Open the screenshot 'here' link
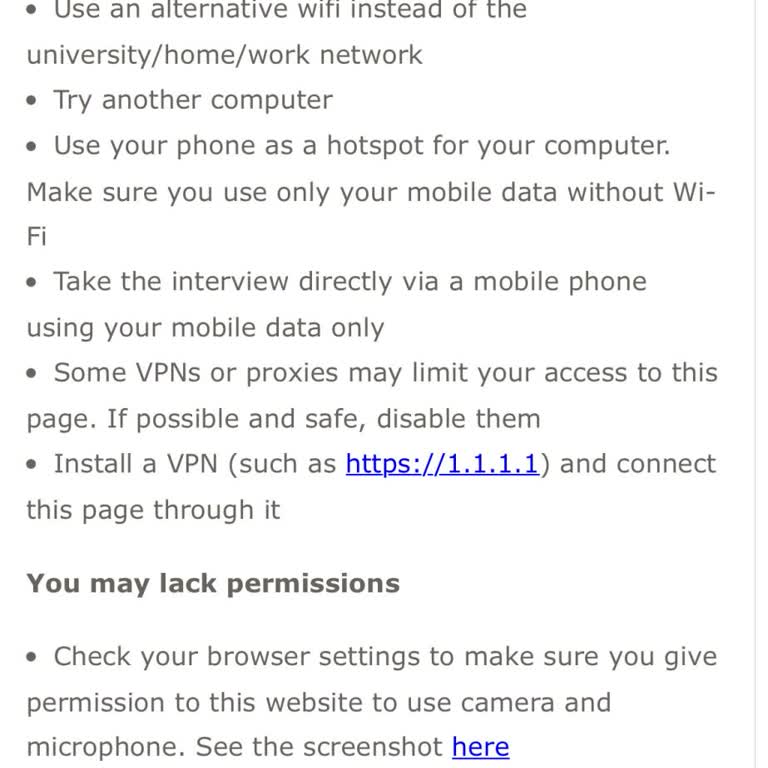Viewport: 768px width, 768px height. (x=480, y=747)
